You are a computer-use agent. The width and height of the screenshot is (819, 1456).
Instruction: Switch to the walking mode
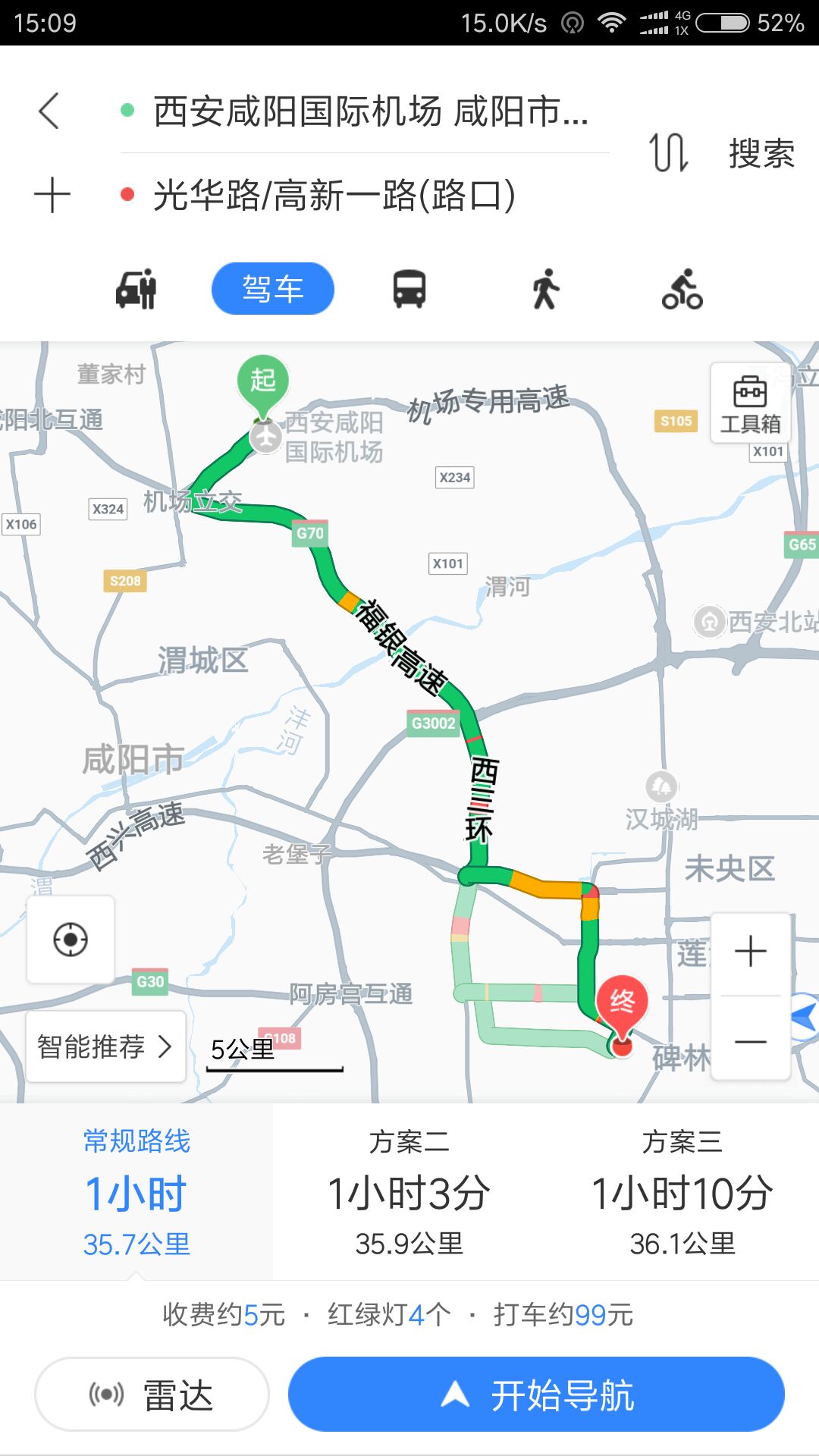click(545, 289)
